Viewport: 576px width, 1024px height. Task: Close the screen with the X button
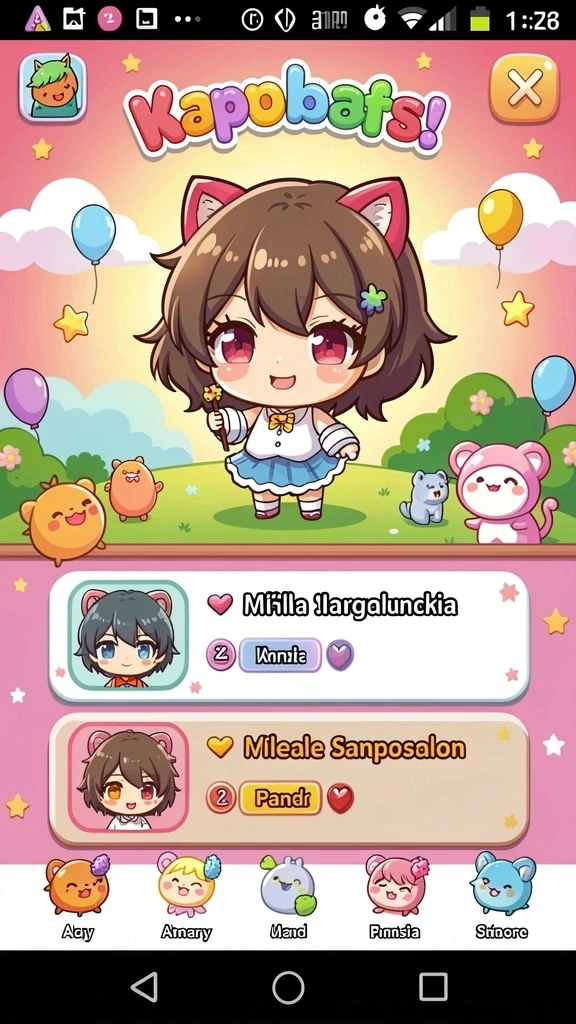(x=524, y=88)
